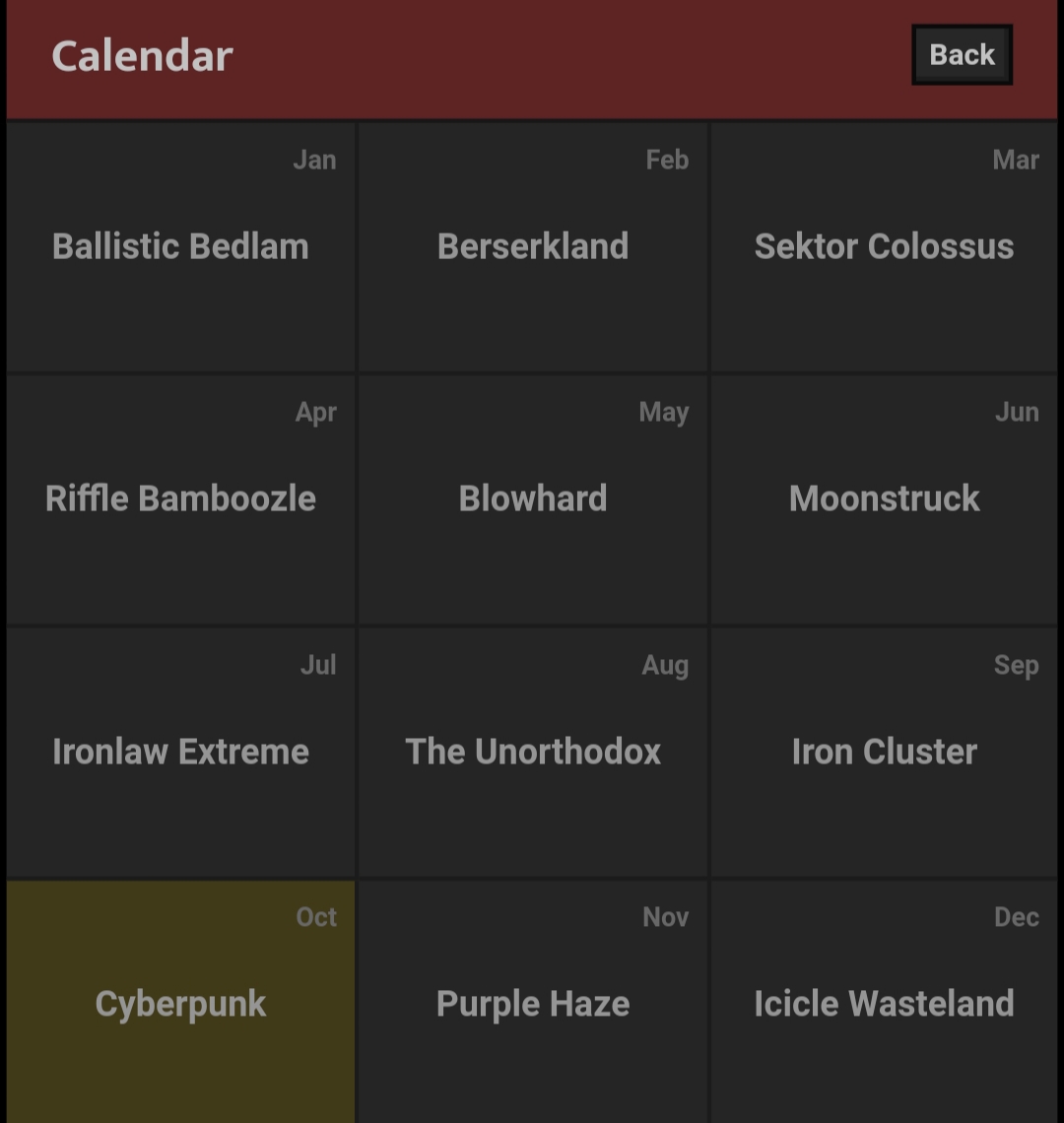
Task: Tap the Back button
Action: click(x=962, y=55)
